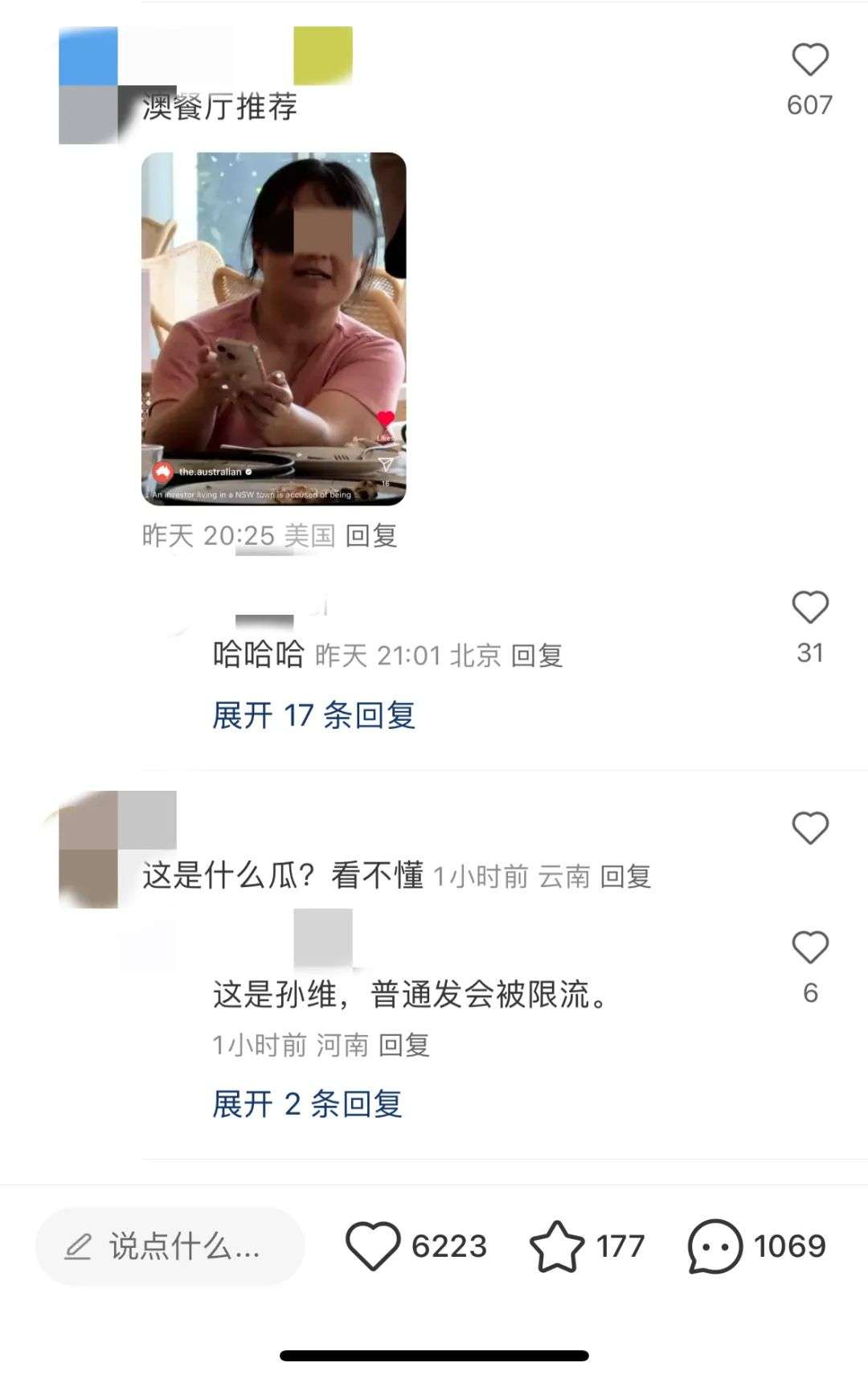This screenshot has height=1379, width=868.
Task: Like the 澳餐厅推荐 comment
Action: pyautogui.click(x=809, y=60)
